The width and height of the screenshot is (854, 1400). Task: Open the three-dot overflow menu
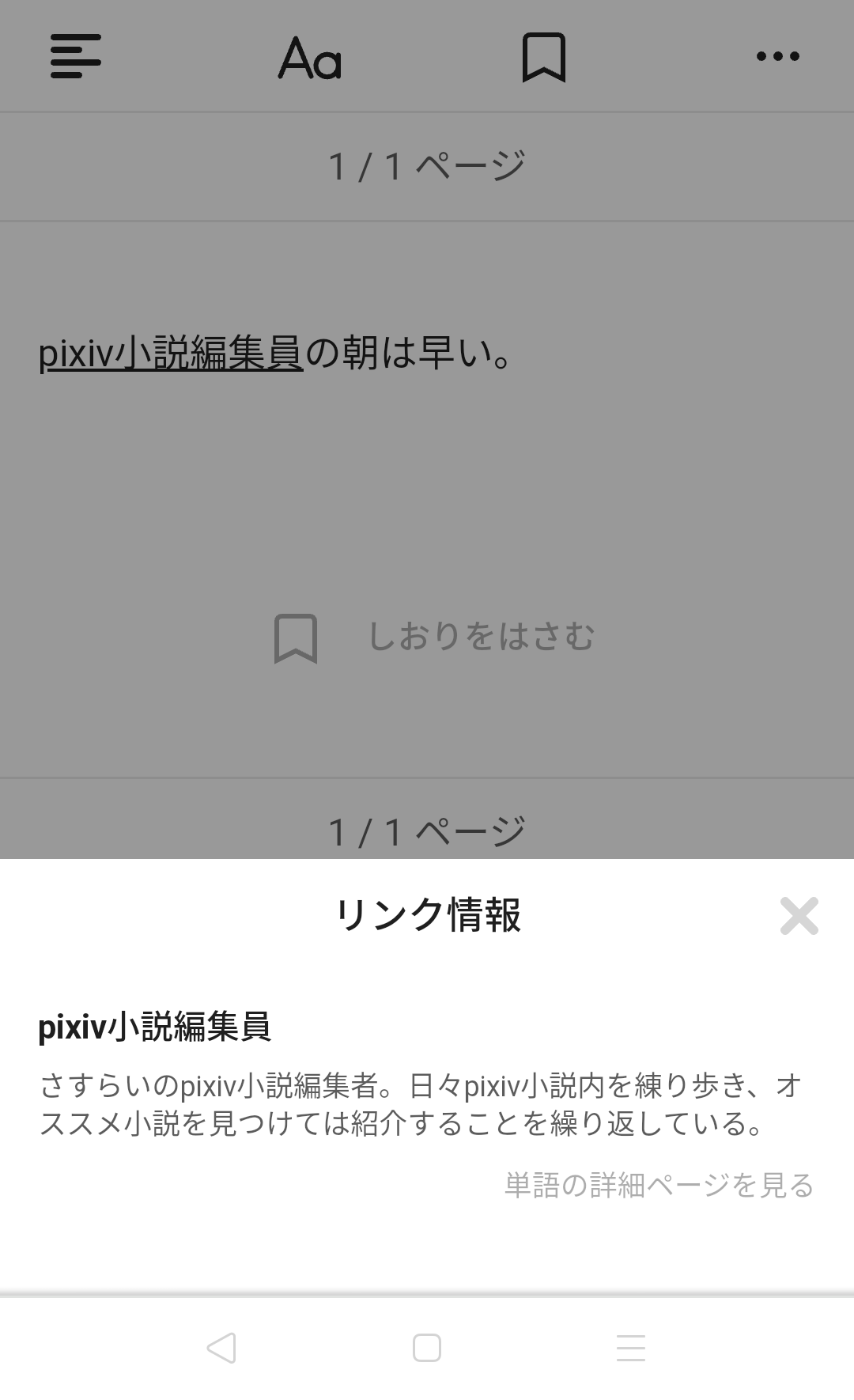click(778, 56)
